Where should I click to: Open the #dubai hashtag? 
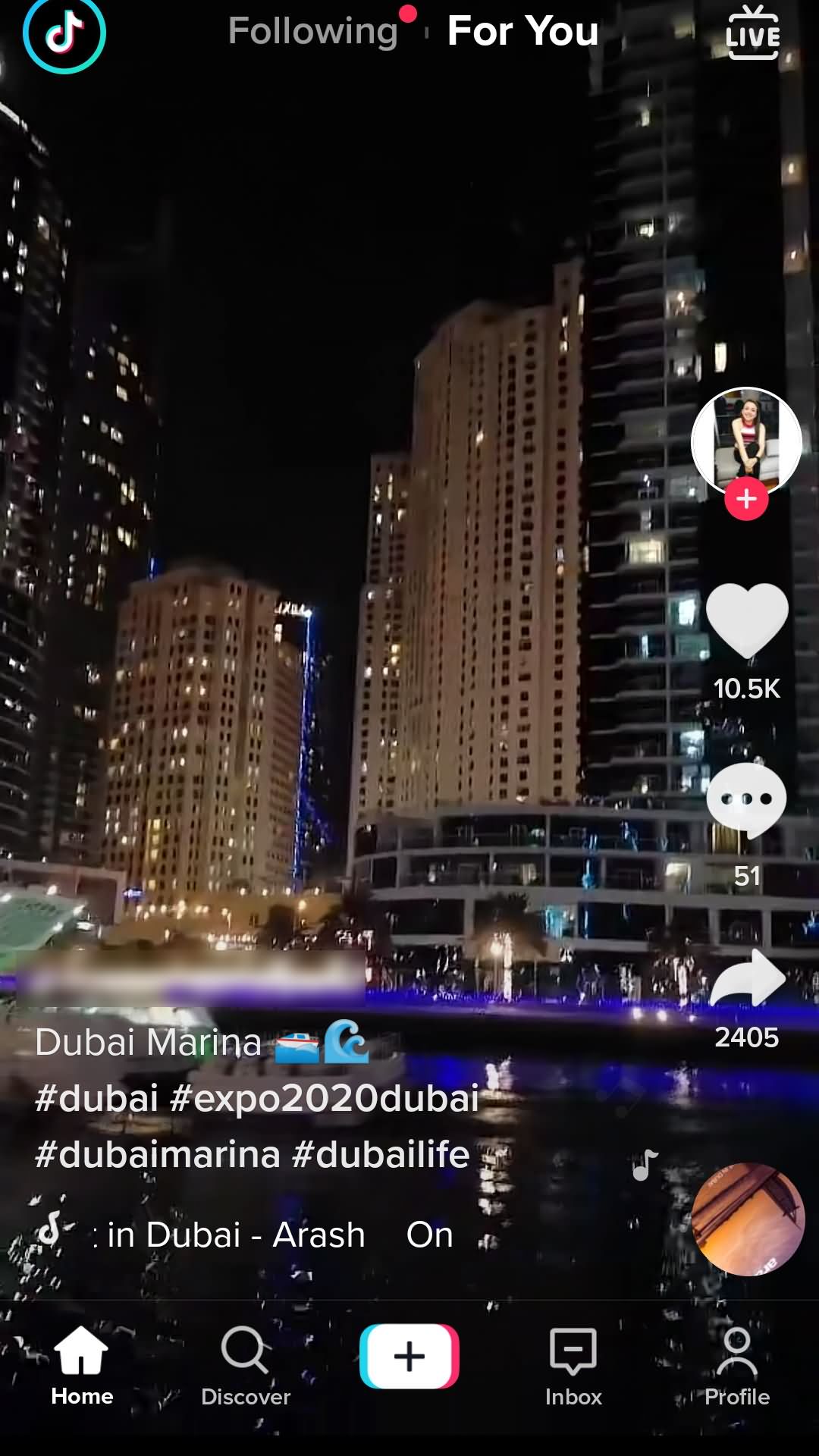[97, 1098]
